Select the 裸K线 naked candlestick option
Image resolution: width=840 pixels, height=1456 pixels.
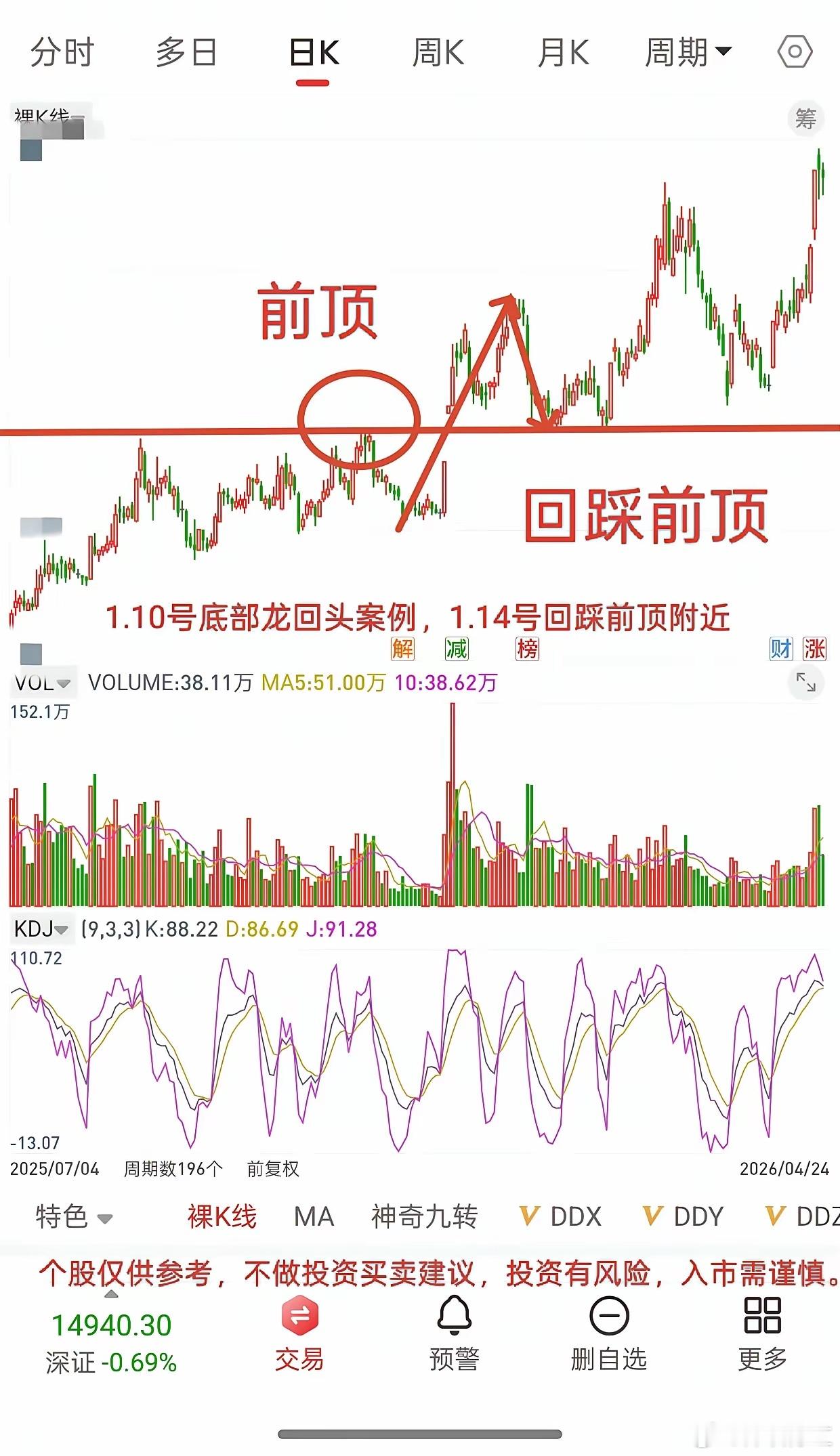222,1217
